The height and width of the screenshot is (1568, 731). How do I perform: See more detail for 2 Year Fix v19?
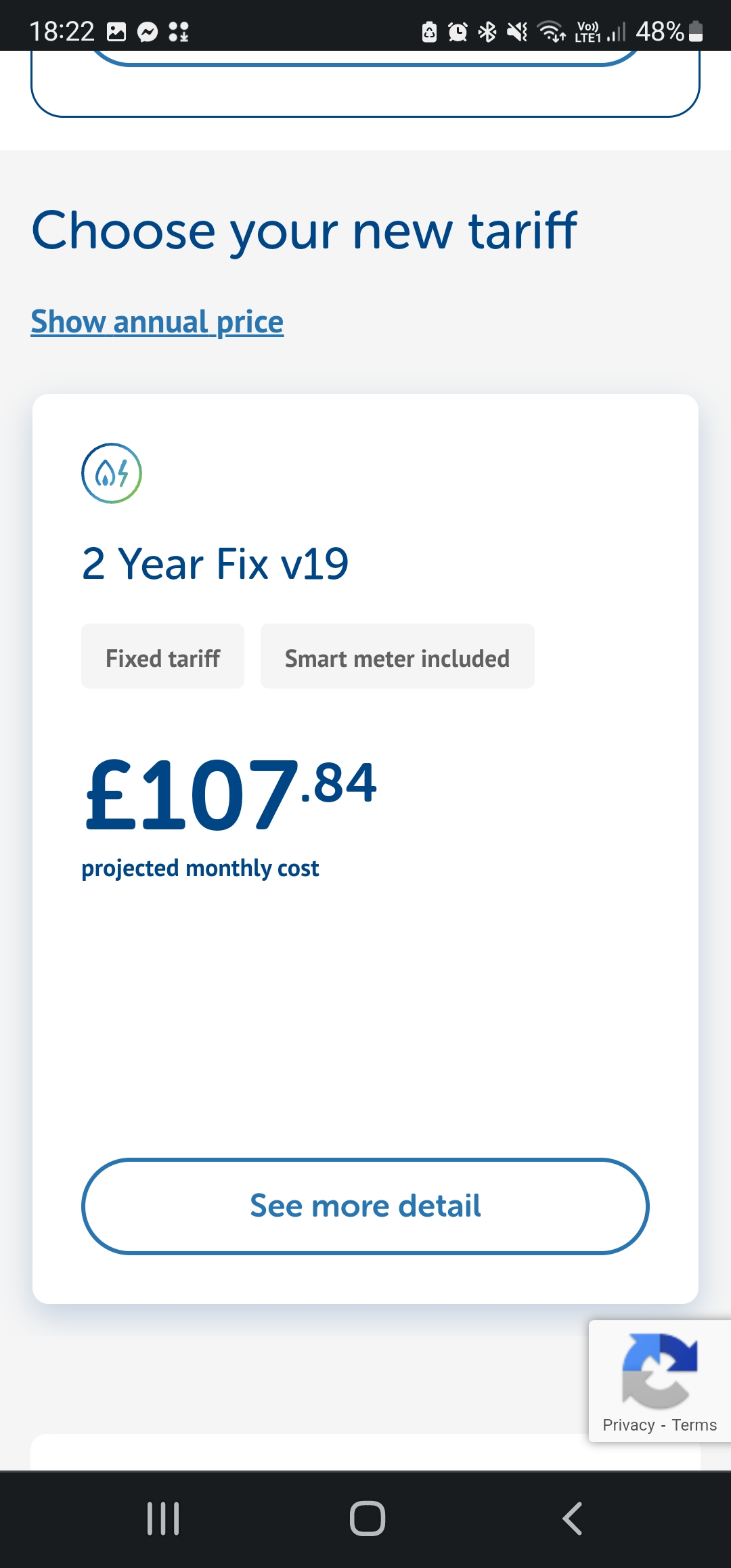click(365, 1206)
